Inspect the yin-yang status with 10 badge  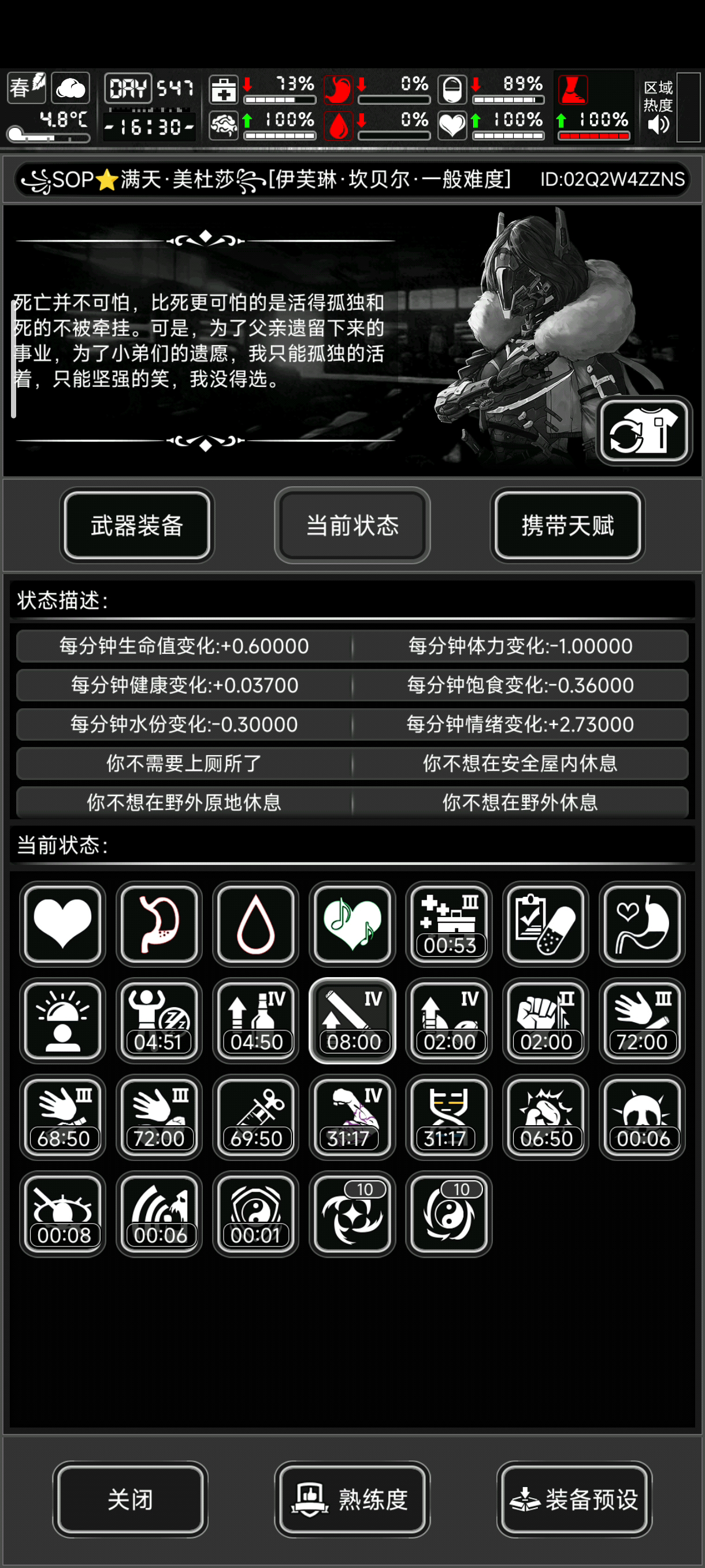click(x=449, y=1214)
